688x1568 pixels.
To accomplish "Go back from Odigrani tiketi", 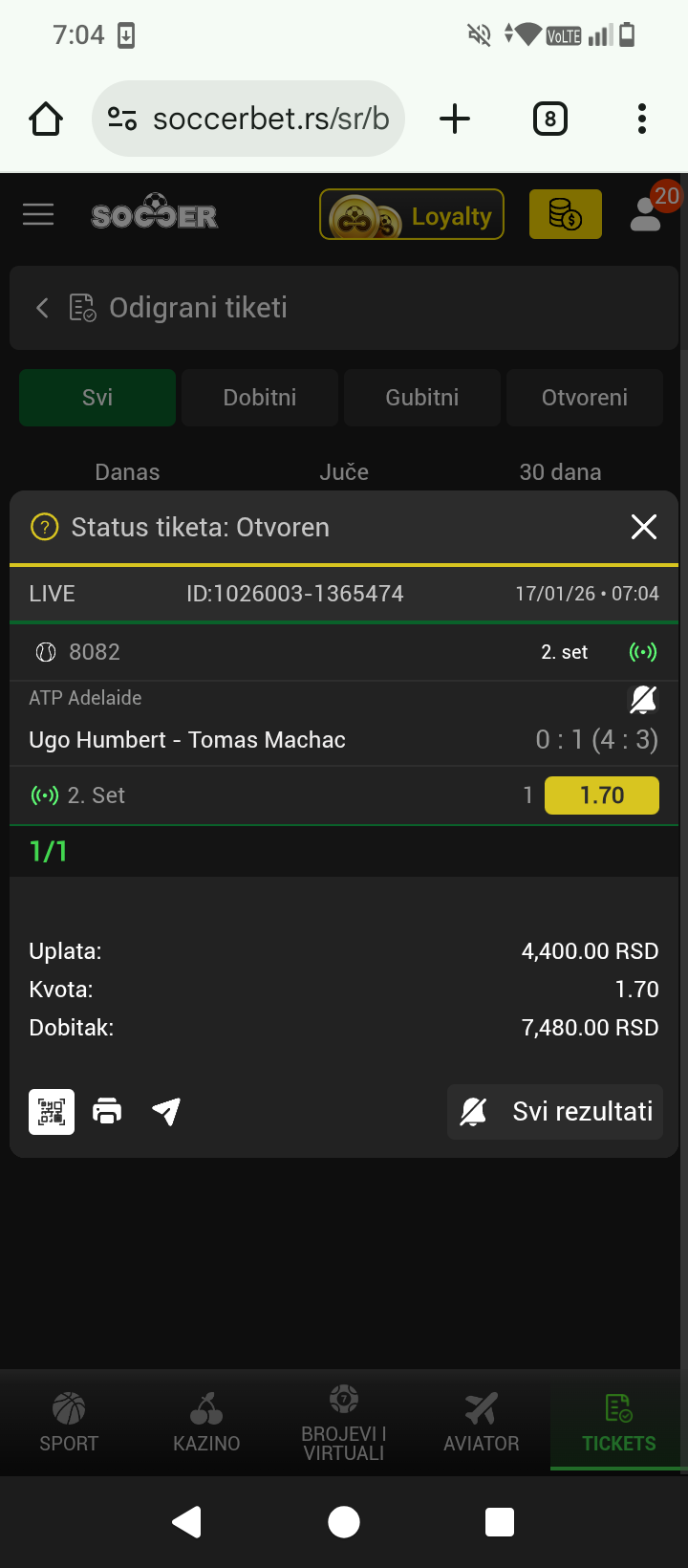I will [x=42, y=308].
